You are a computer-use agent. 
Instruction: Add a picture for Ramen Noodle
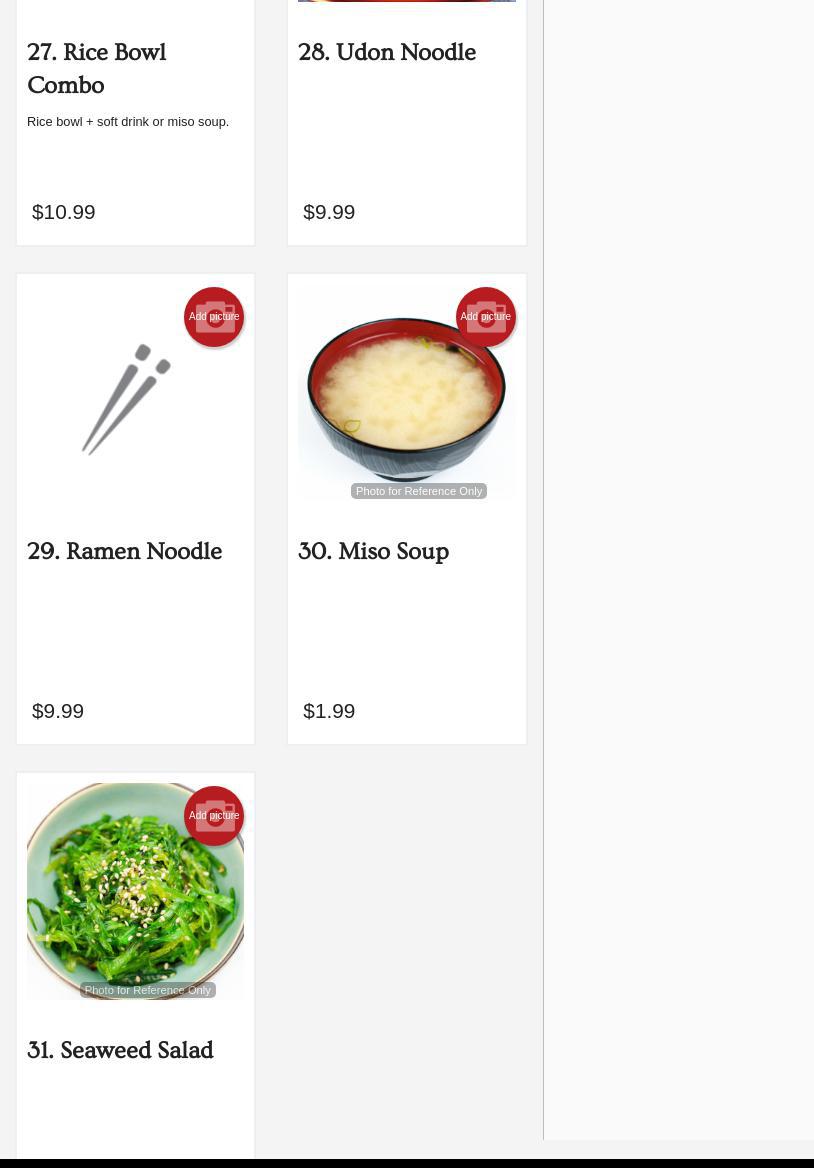pyautogui.click(x=214, y=317)
